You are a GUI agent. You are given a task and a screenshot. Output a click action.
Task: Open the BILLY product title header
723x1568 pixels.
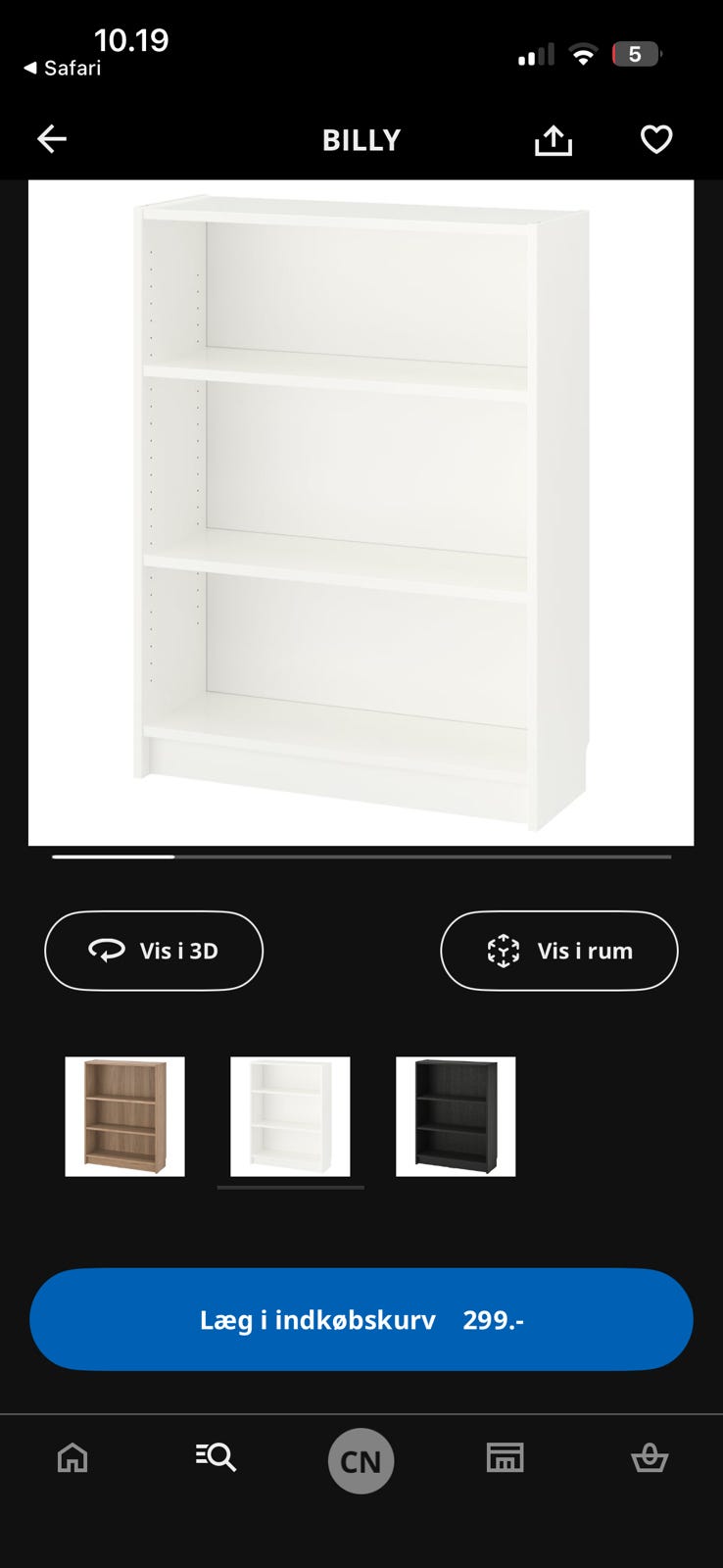coord(361,139)
